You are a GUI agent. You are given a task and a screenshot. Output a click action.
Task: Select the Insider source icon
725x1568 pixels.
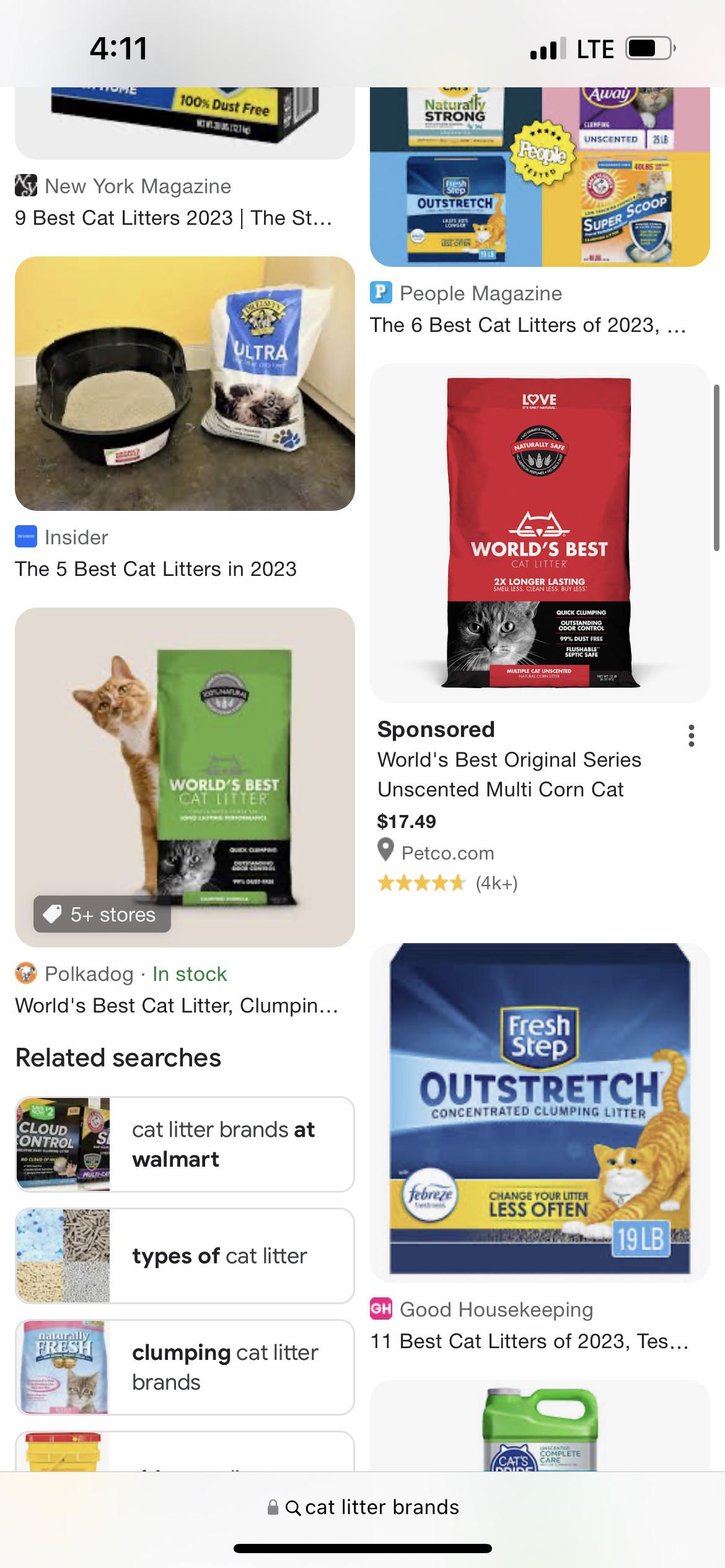point(25,536)
